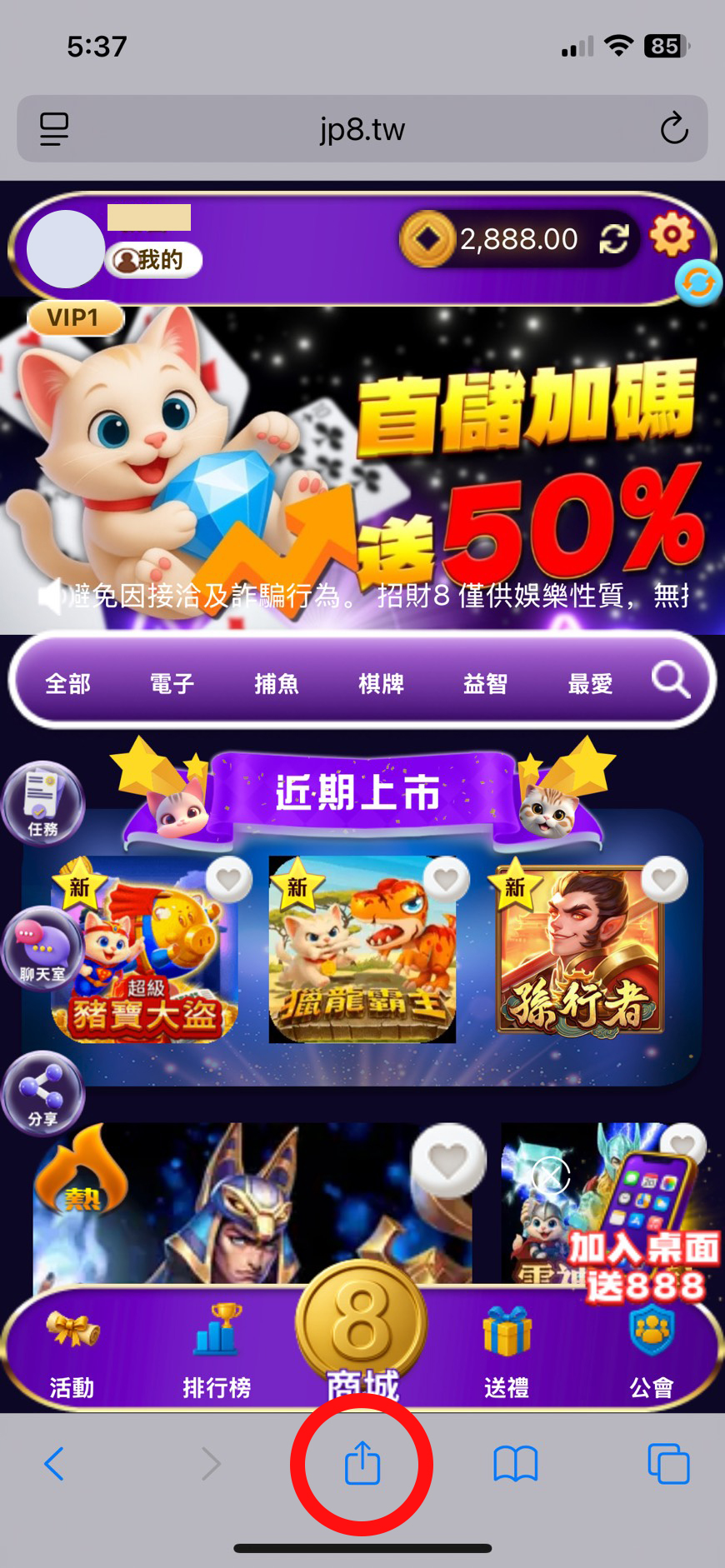The width and height of the screenshot is (725, 1568).
Task: Go to the 送禮 tab
Action: point(507,1352)
